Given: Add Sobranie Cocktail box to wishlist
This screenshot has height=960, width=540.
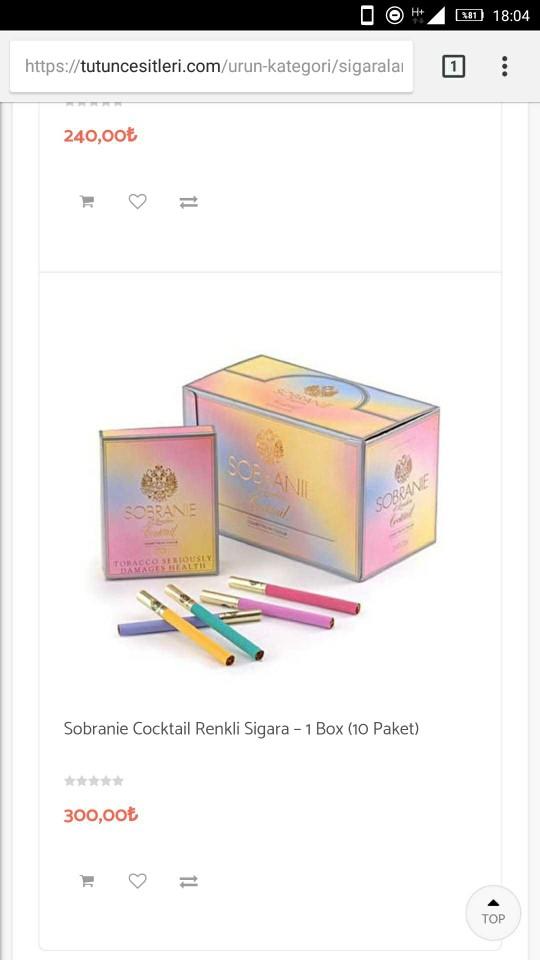Looking at the screenshot, I should click(x=138, y=881).
